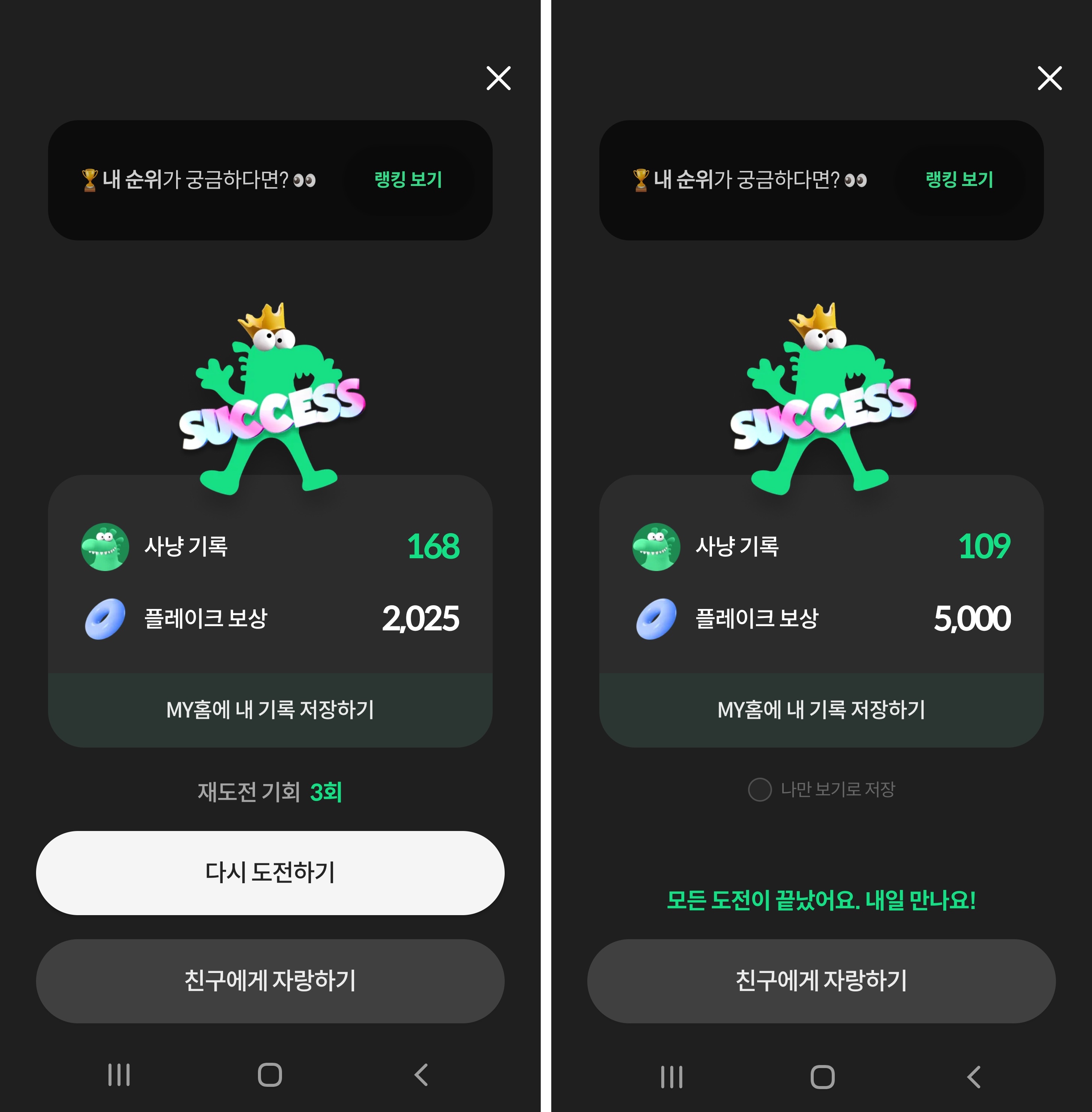Image resolution: width=1092 pixels, height=1112 pixels.
Task: Open 랭킹 보기 on the 168-record screen
Action: [408, 180]
